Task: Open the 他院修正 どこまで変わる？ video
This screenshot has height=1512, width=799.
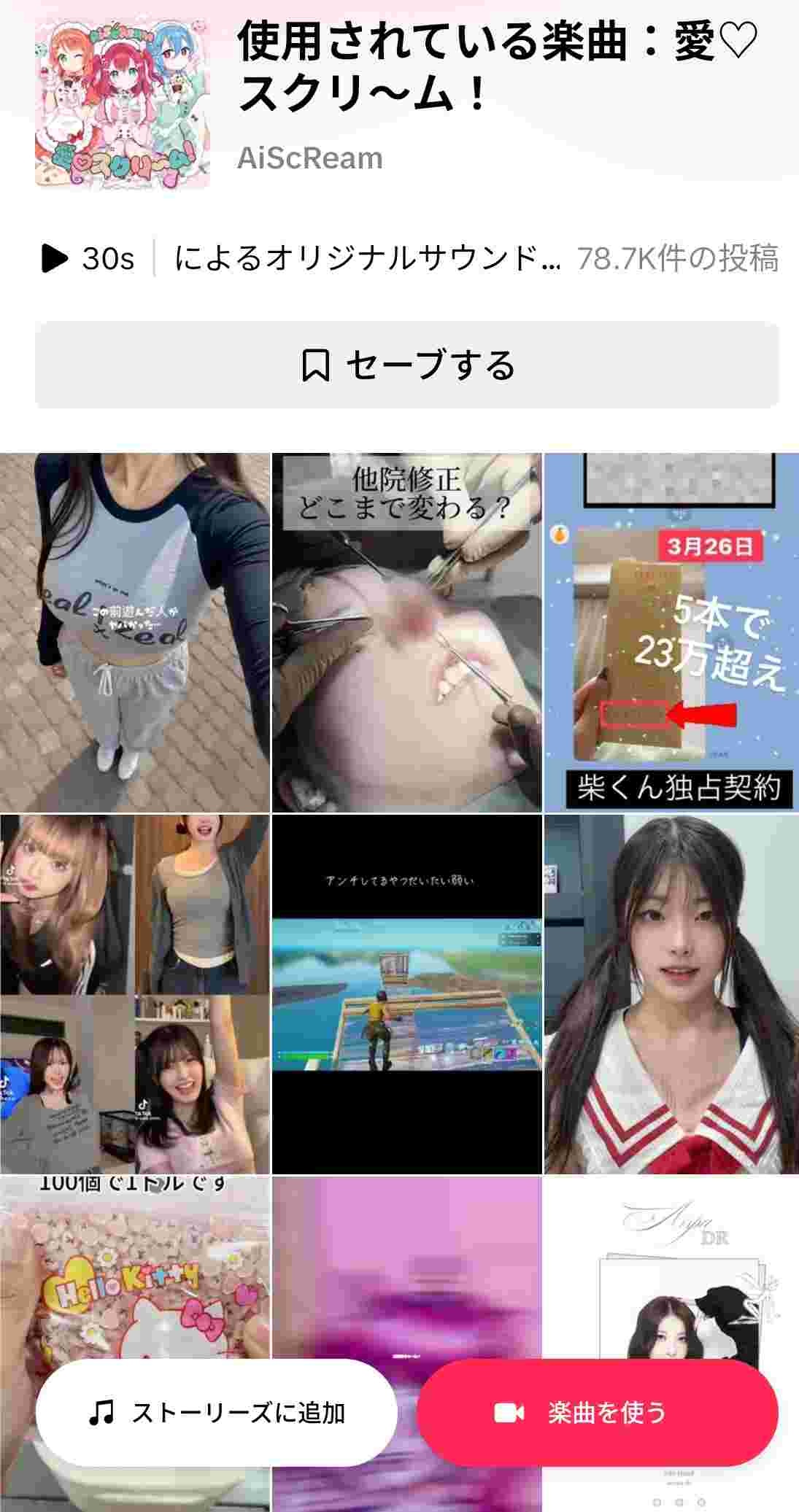Action: click(x=407, y=632)
